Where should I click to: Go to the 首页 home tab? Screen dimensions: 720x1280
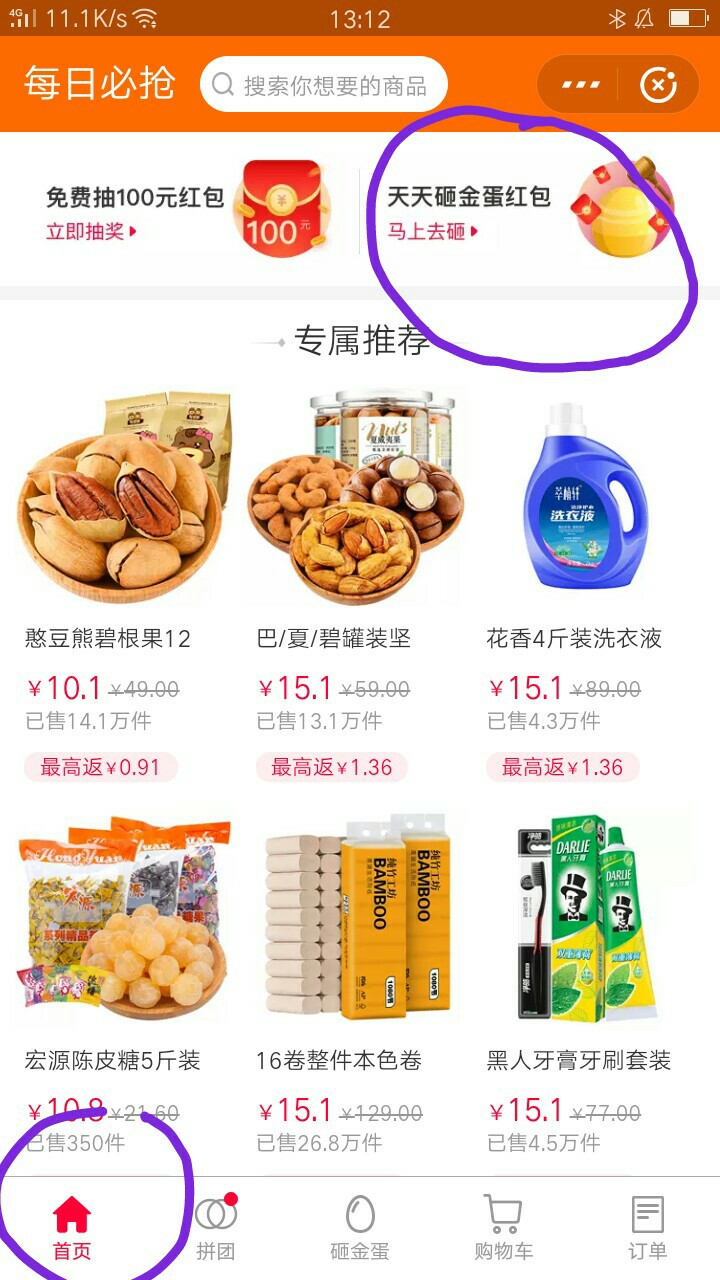72,1228
